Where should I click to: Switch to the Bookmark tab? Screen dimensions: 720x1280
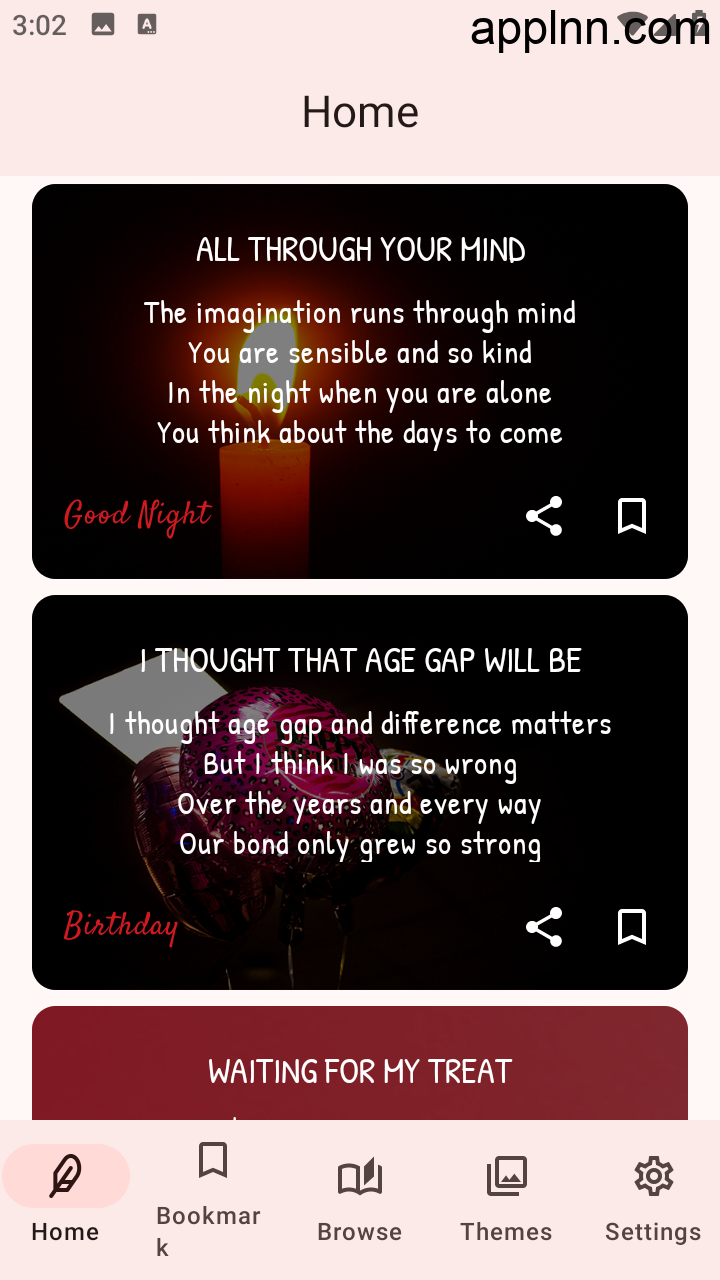coord(213,1196)
